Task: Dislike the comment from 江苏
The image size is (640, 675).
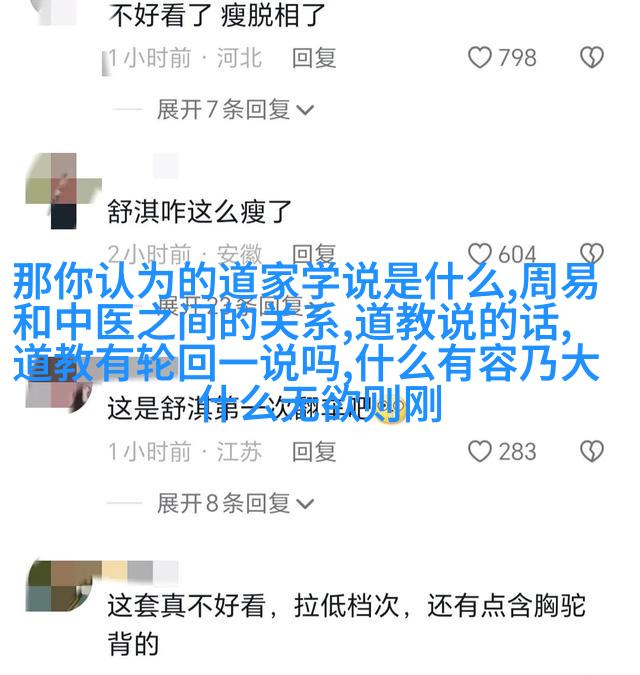Action: tap(592, 451)
